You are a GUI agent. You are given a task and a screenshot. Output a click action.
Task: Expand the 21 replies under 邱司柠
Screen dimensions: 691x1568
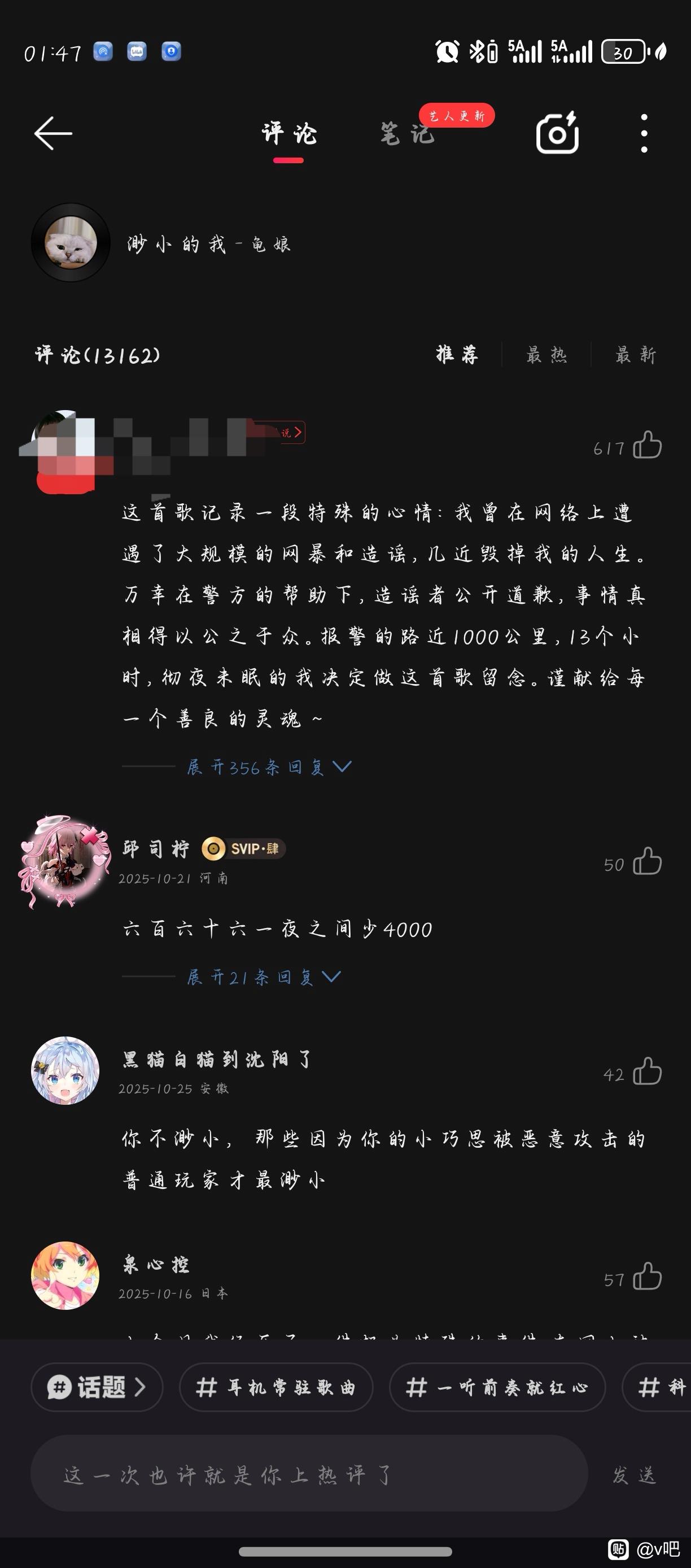(x=263, y=977)
